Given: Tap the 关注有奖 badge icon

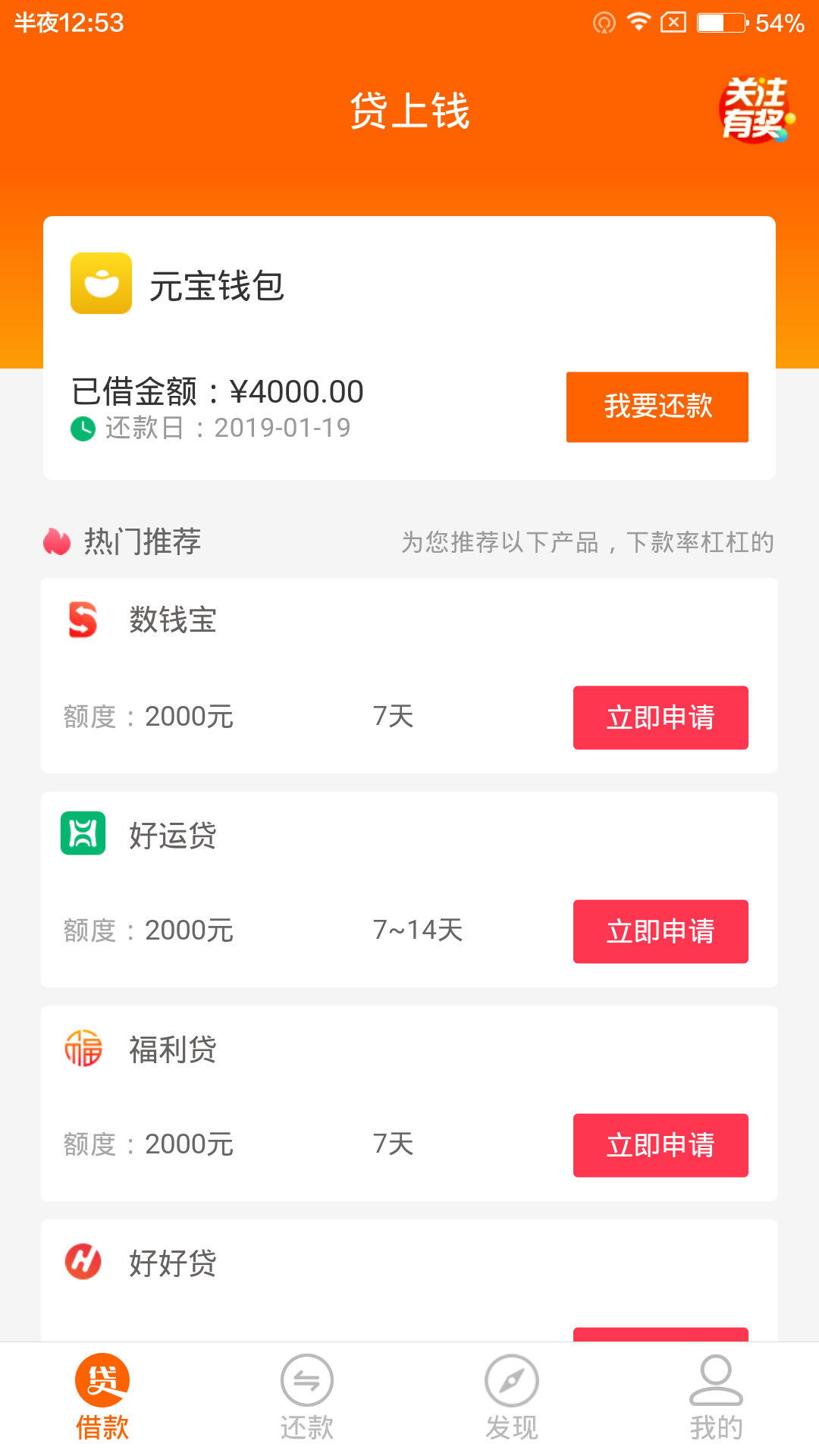Looking at the screenshot, I should coord(755,111).
